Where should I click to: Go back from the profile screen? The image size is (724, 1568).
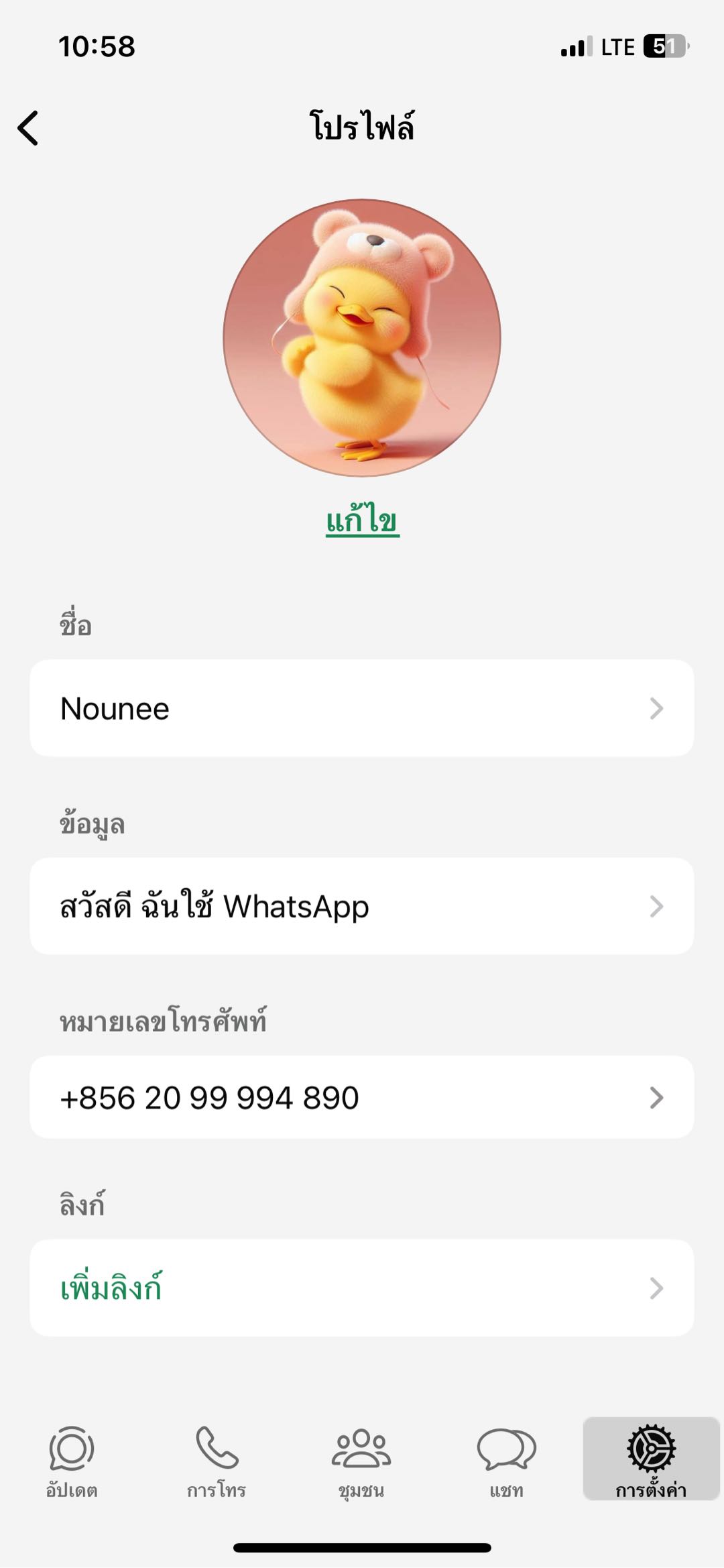coord(28,128)
